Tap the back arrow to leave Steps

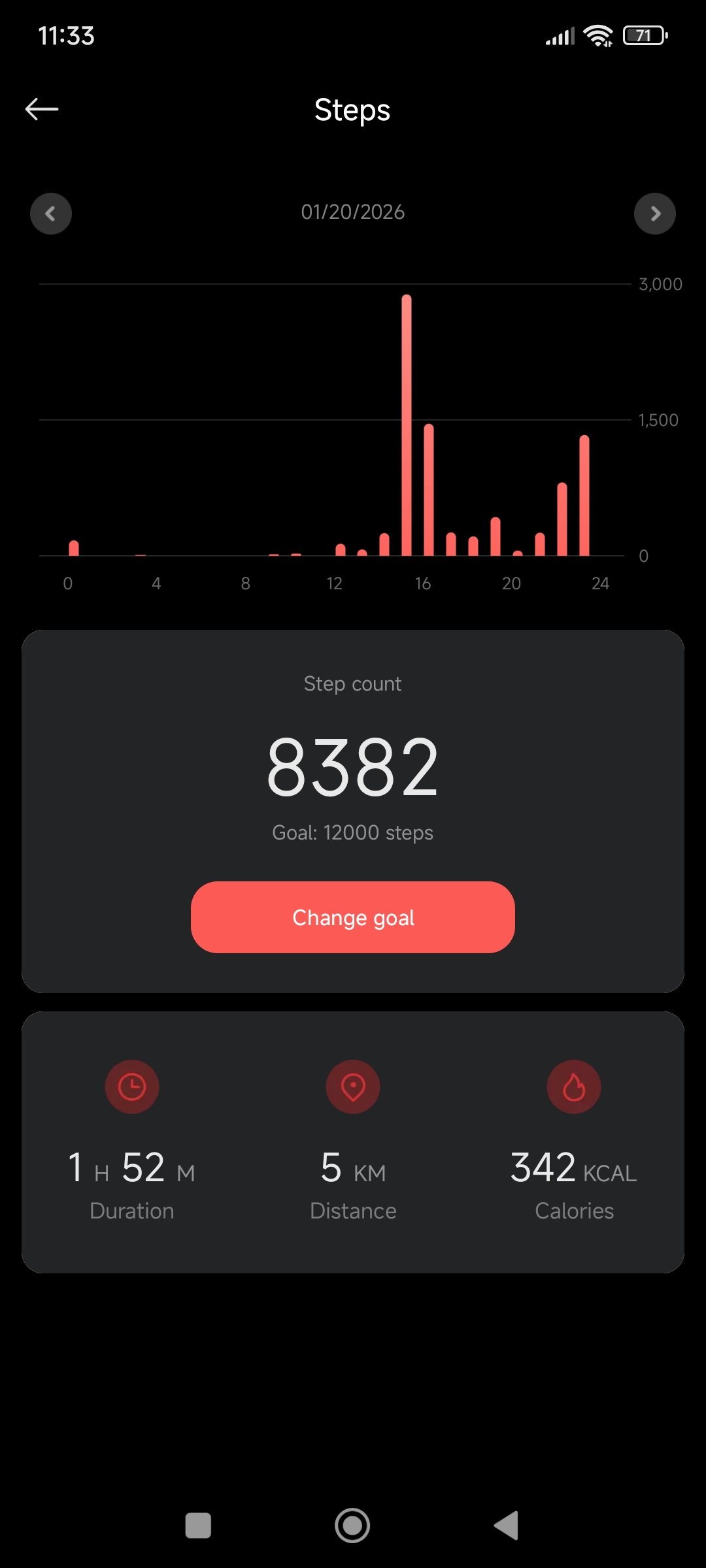pyautogui.click(x=42, y=108)
